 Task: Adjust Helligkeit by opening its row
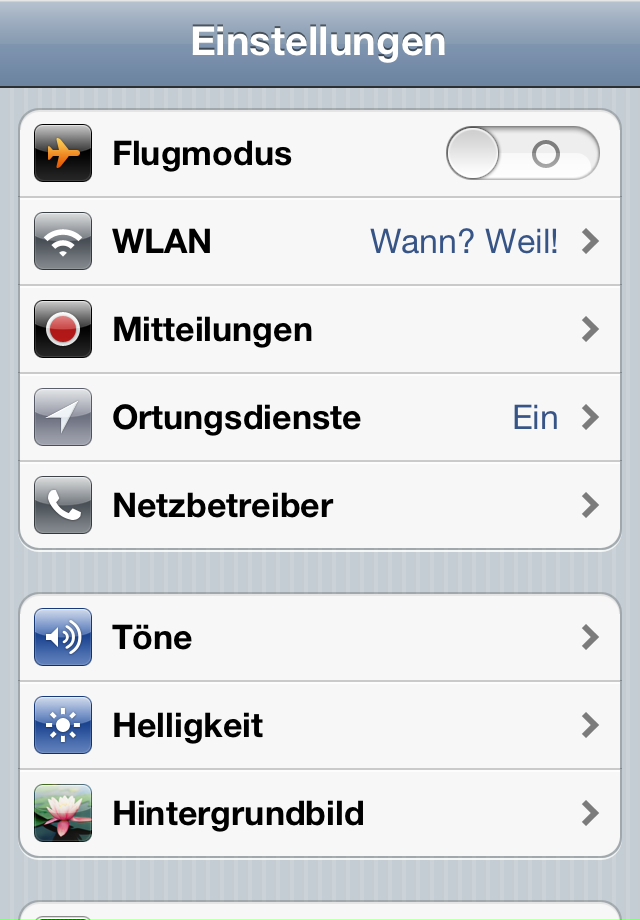pos(320,726)
